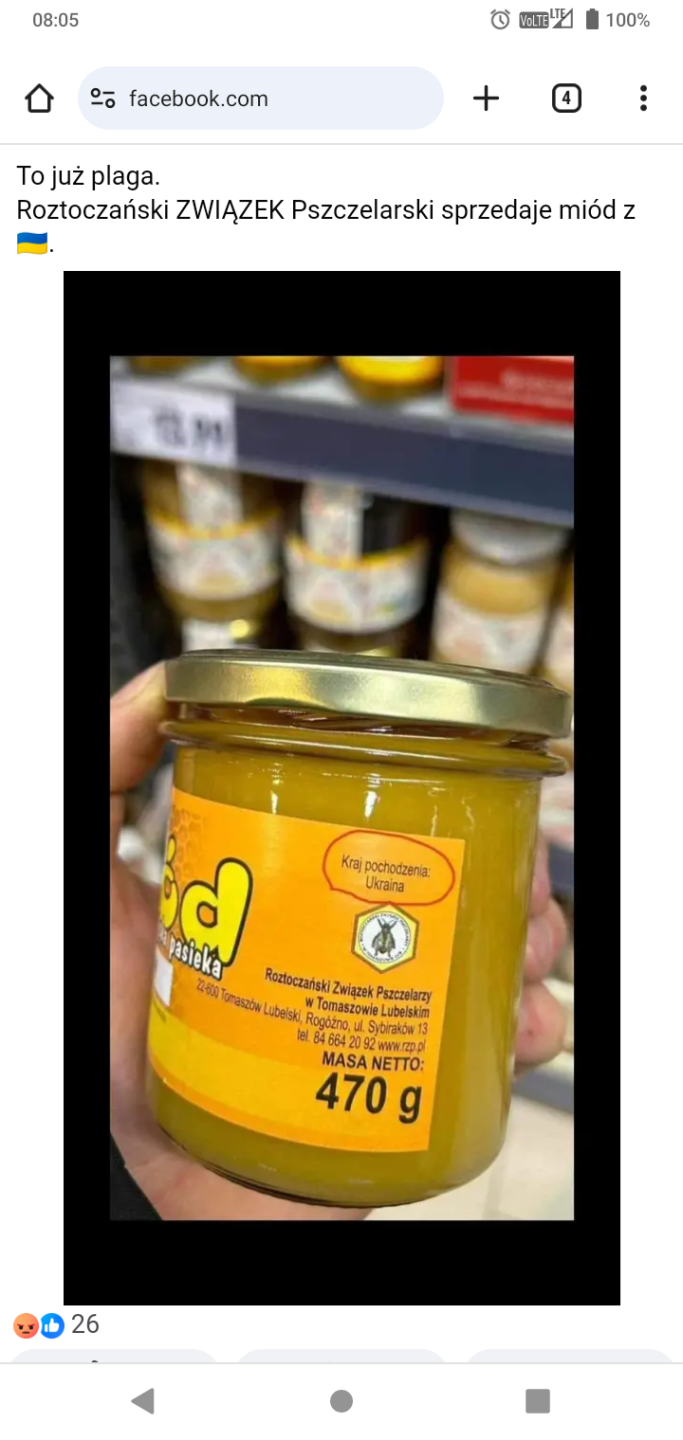Image resolution: width=683 pixels, height=1440 pixels.
Task: Open the honey jar post photo
Action: (341, 787)
